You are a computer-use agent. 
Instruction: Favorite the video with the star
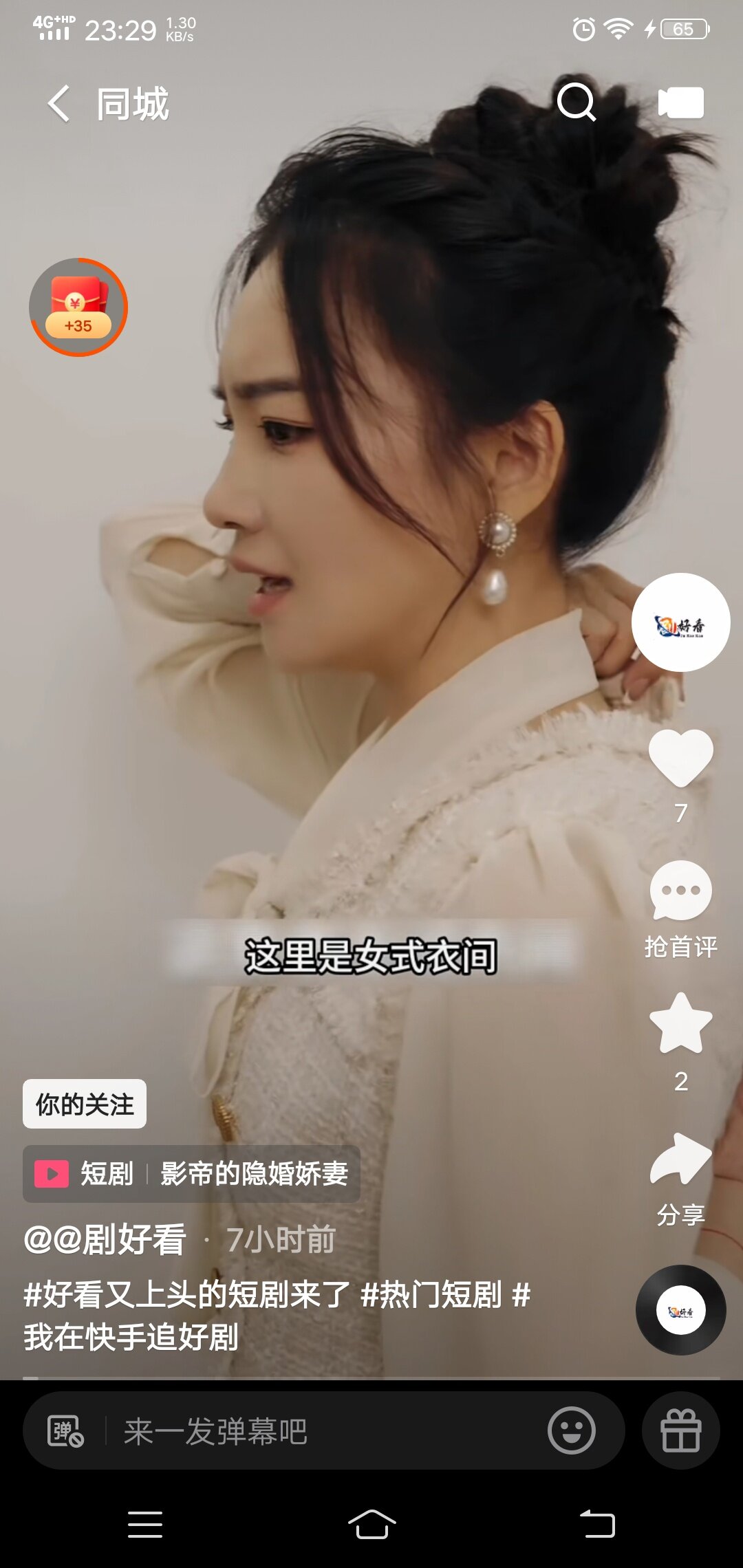click(x=680, y=1023)
